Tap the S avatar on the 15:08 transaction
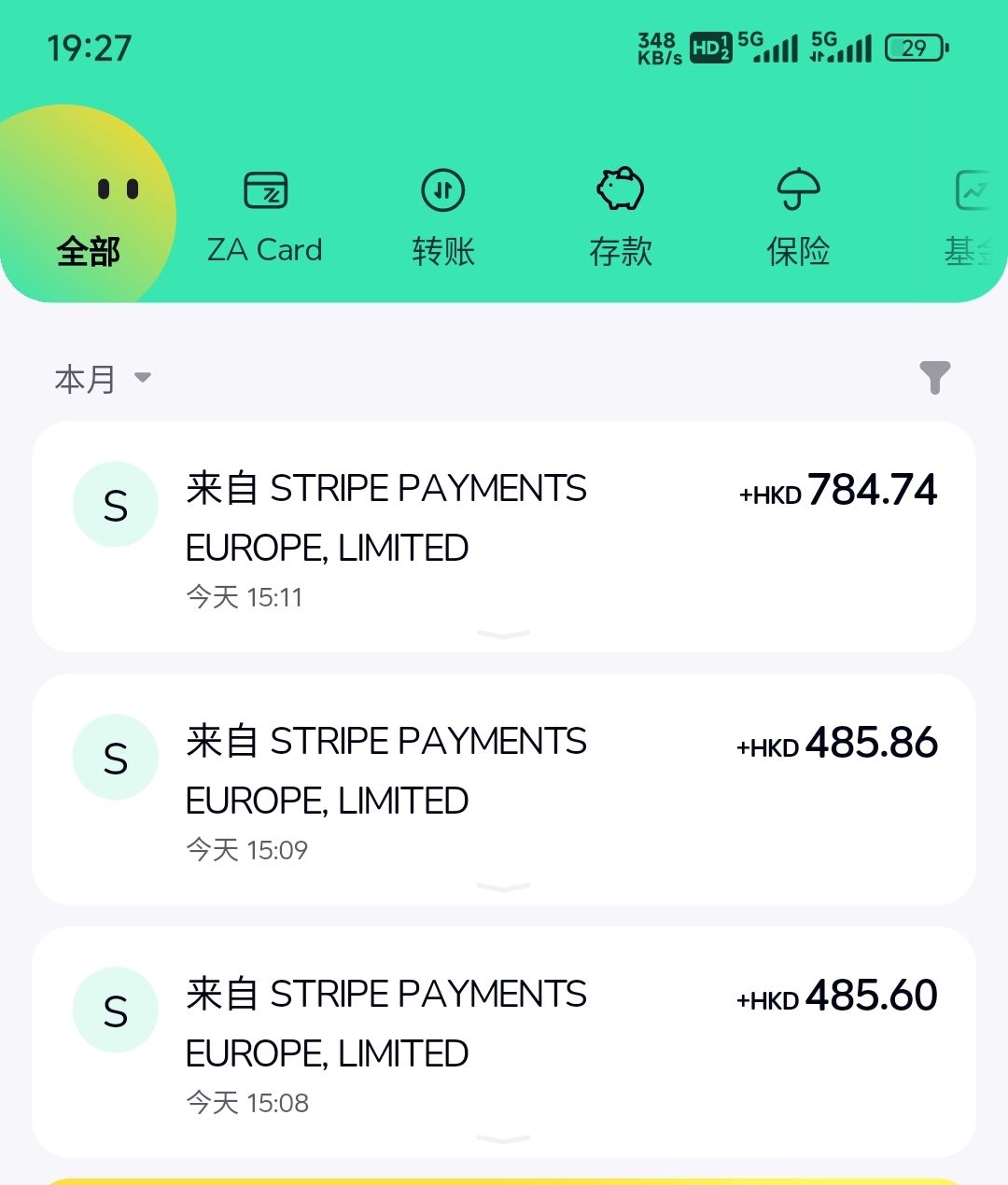This screenshot has width=1008, height=1185. coord(116,1010)
